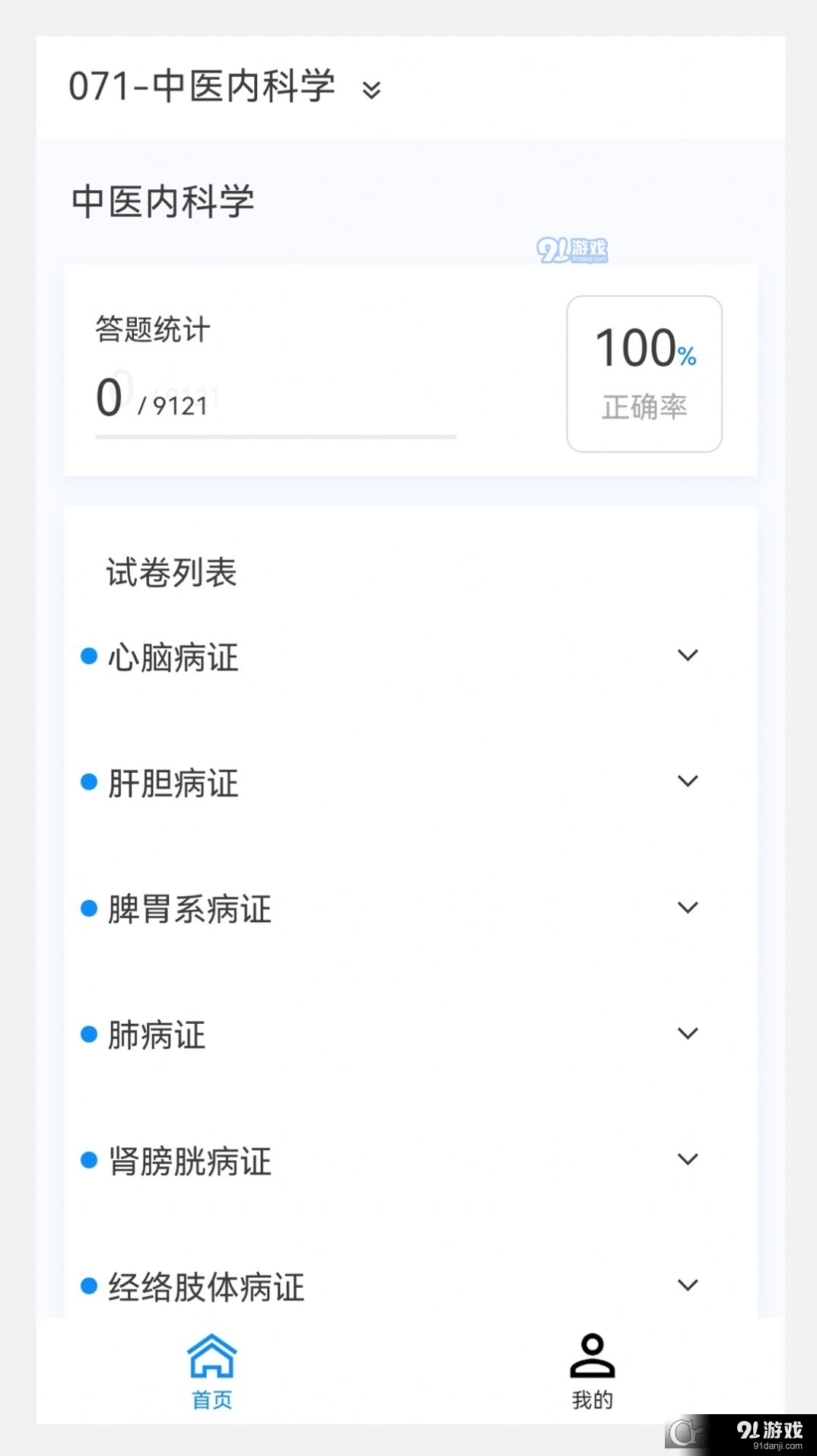Expand the 心脑病证 section chevron
The height and width of the screenshot is (1456, 817).
click(688, 655)
